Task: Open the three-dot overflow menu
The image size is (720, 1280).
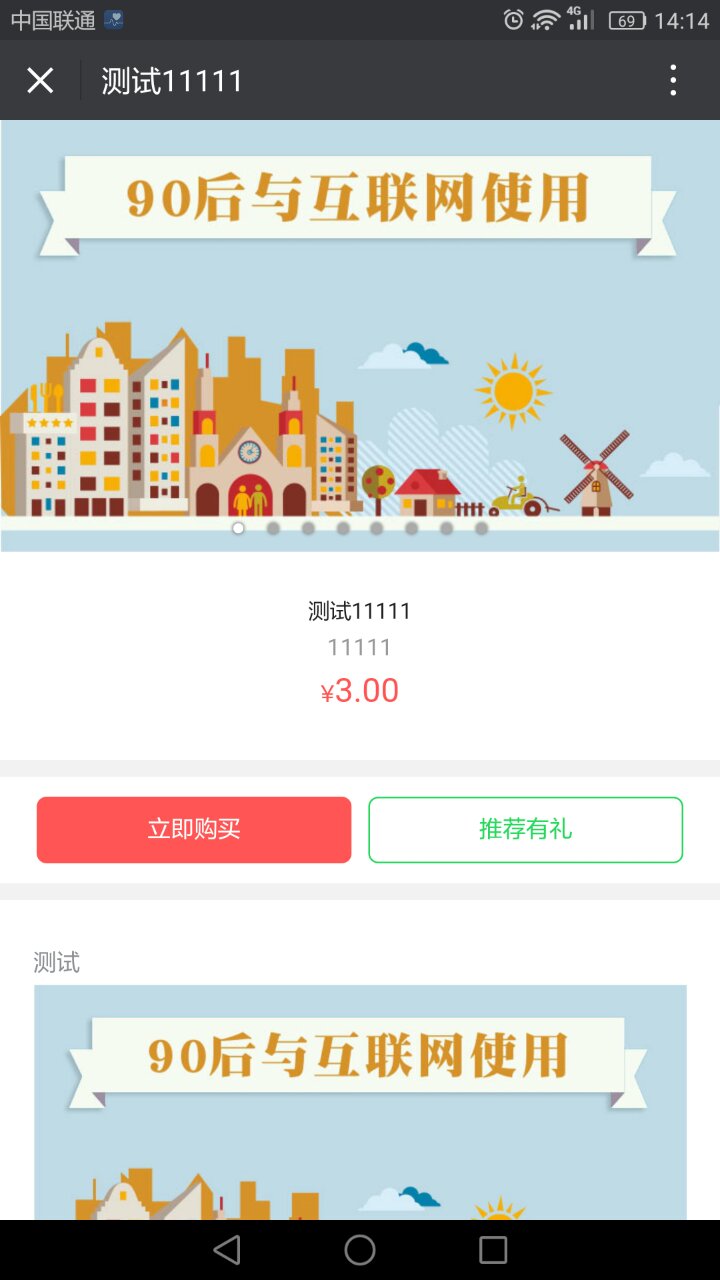Action: [673, 81]
